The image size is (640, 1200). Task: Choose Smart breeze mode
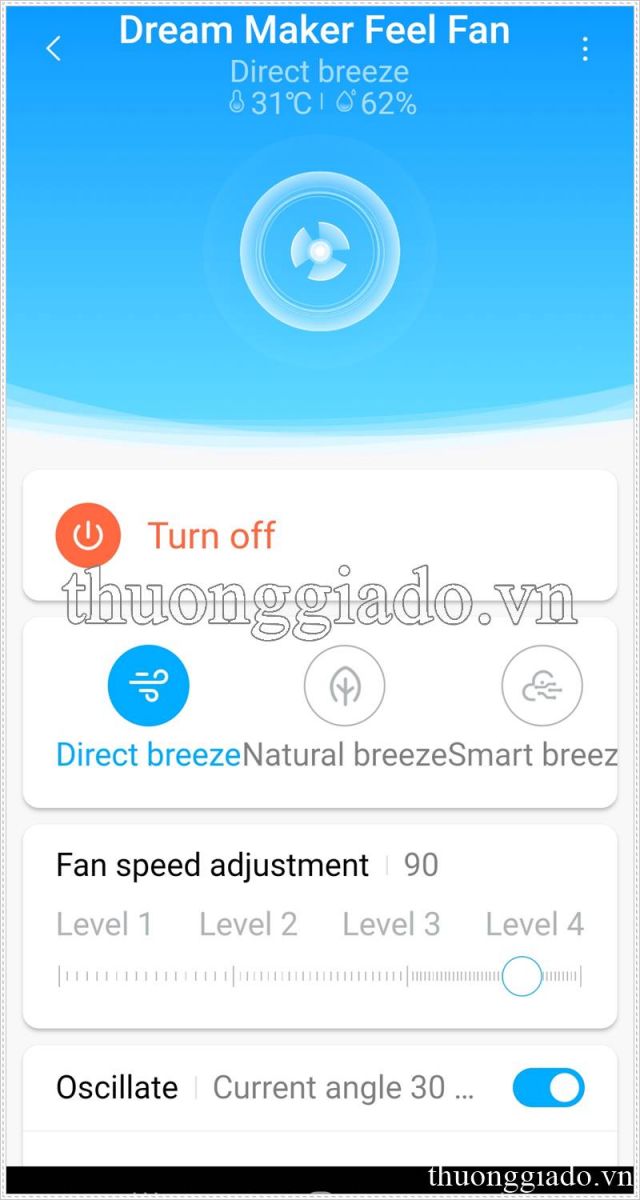pos(541,686)
